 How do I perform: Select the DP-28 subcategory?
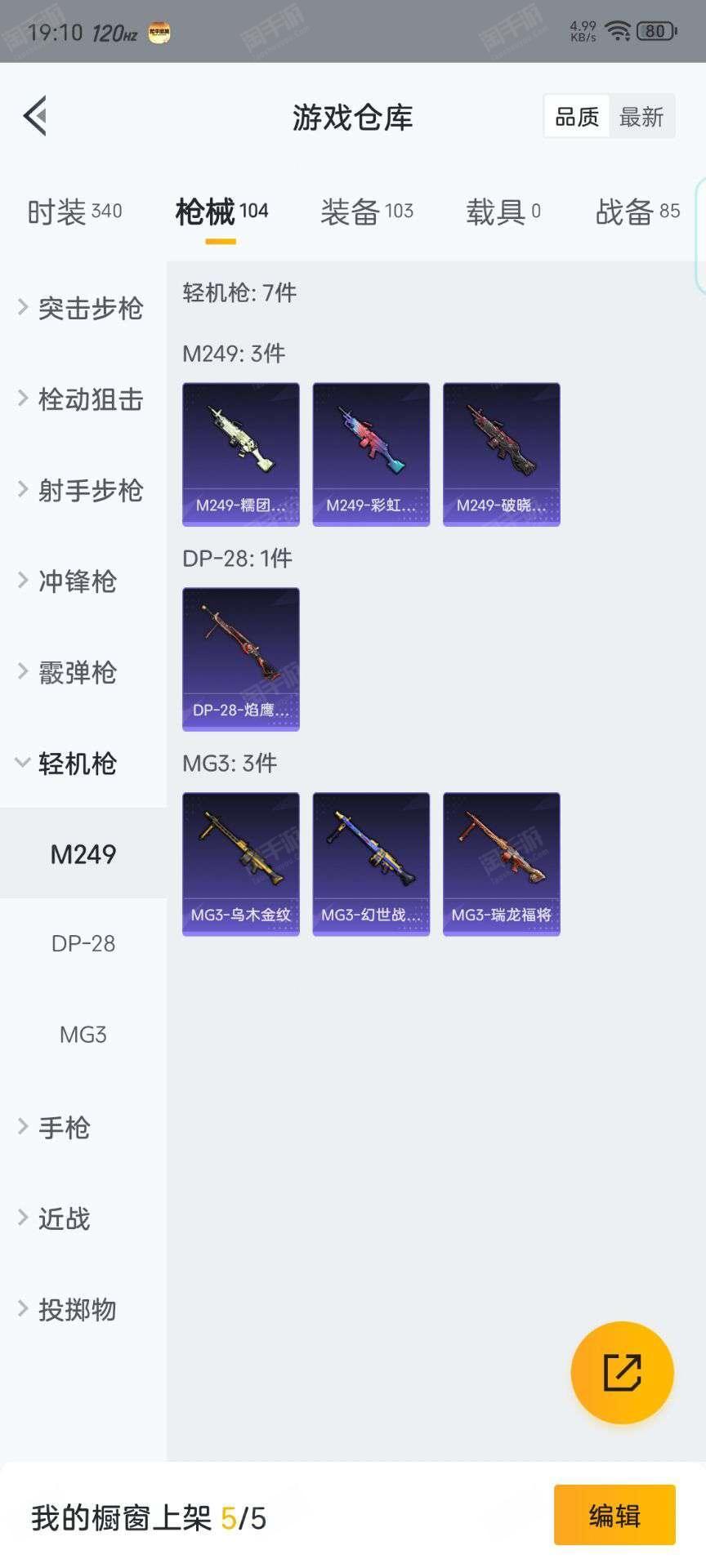point(83,944)
